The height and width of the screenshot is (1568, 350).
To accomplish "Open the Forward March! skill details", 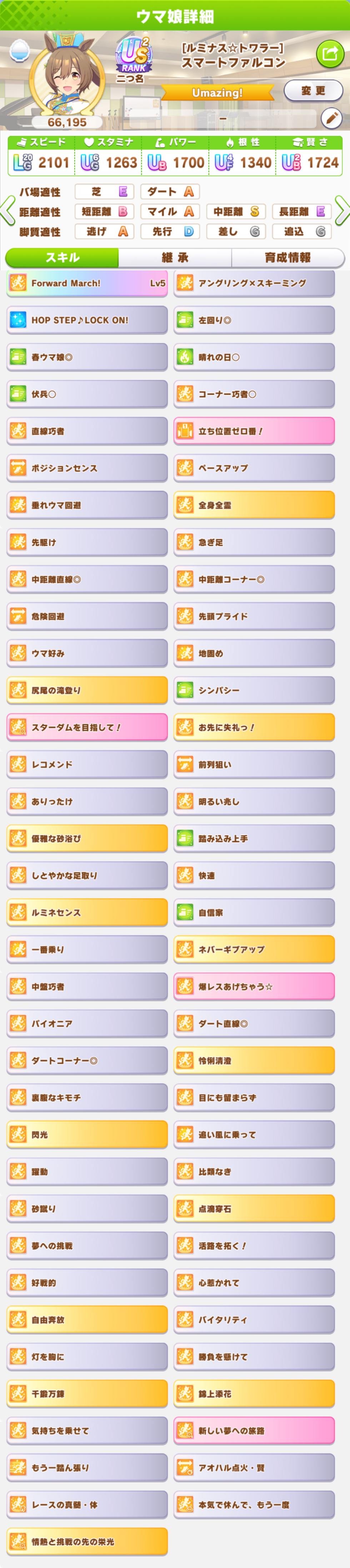I will click(87, 284).
